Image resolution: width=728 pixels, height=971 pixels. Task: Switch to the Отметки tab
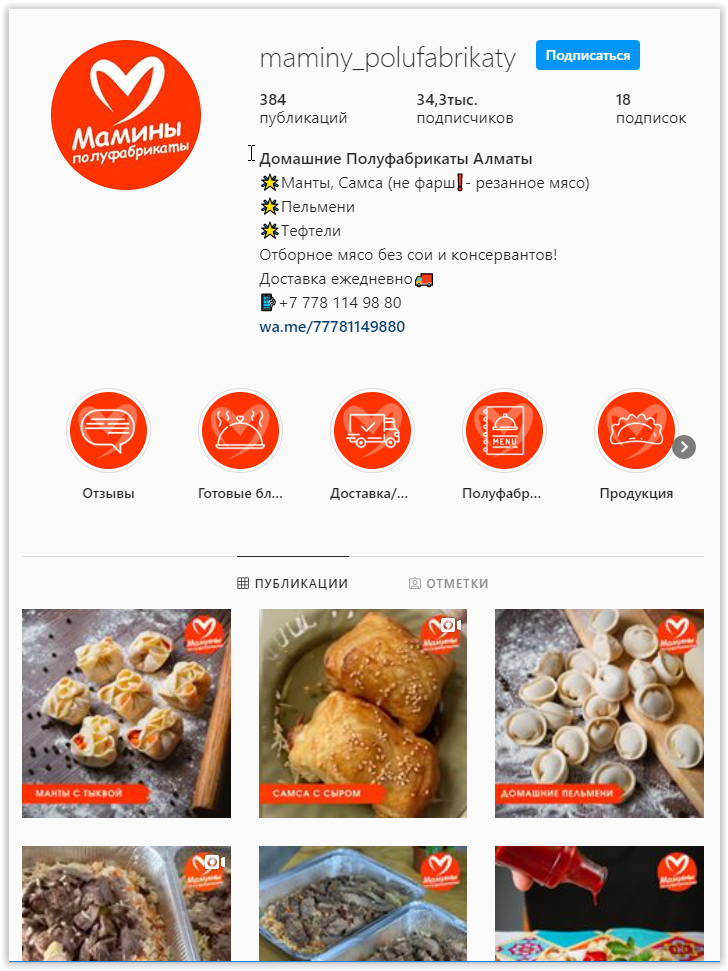click(449, 584)
